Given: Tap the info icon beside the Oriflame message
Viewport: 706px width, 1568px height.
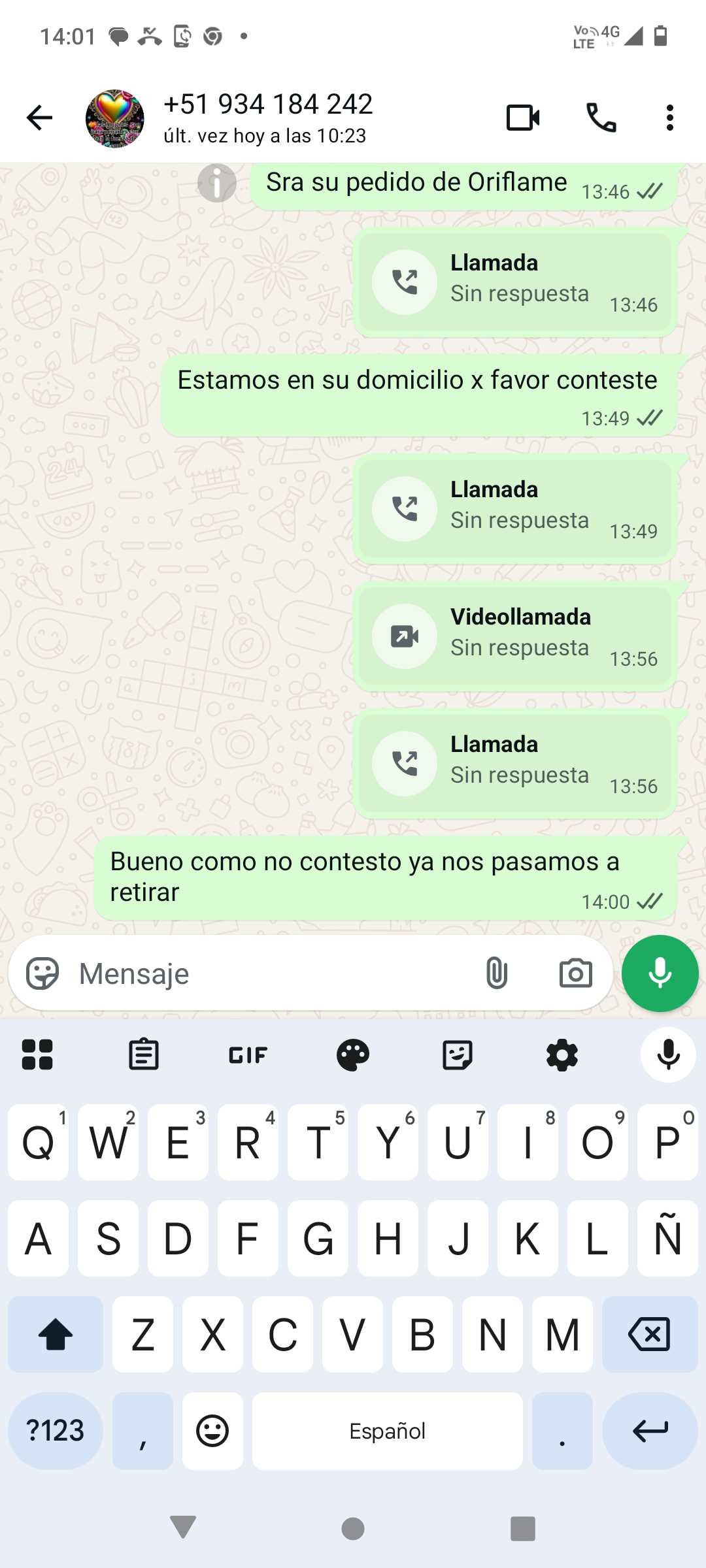Looking at the screenshot, I should coord(217,183).
